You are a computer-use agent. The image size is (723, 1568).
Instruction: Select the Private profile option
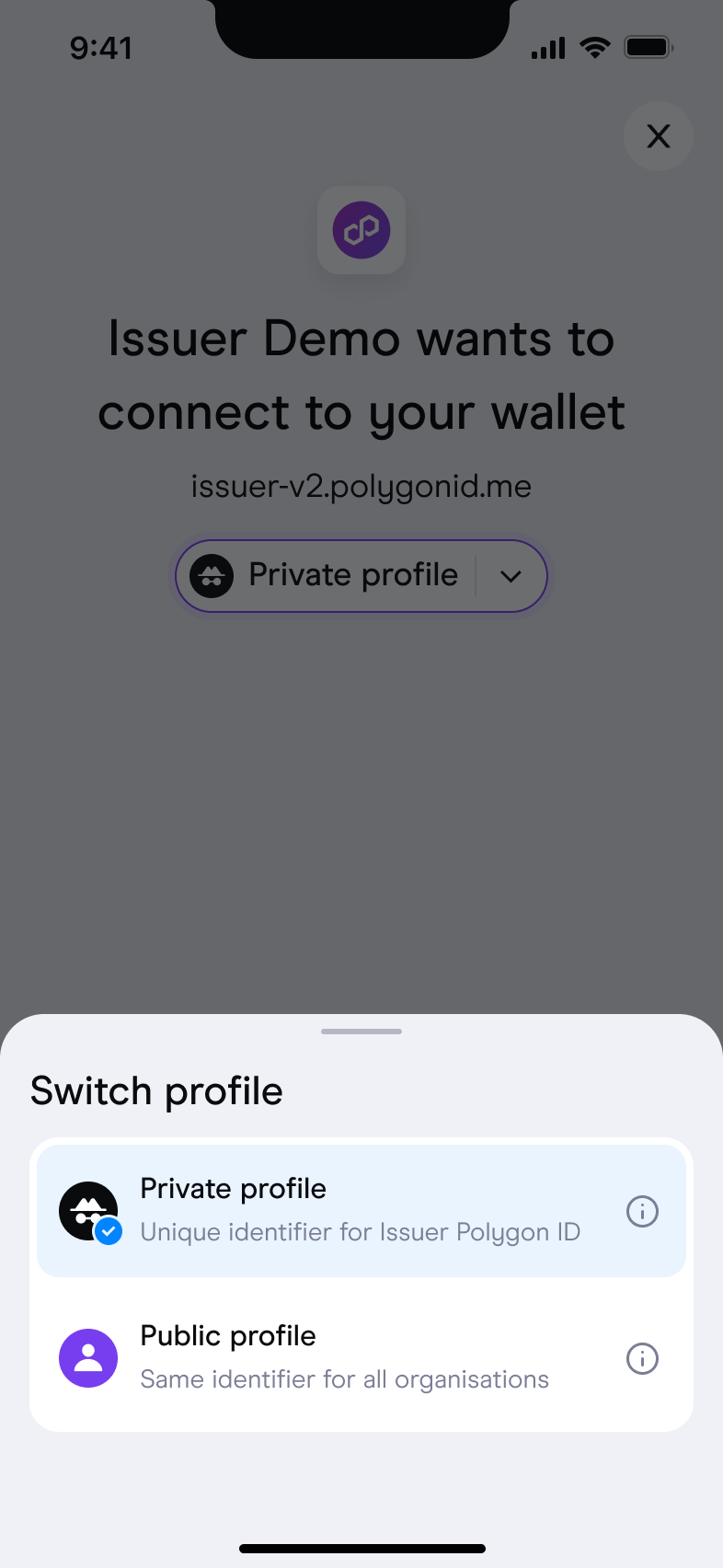[361, 1211]
